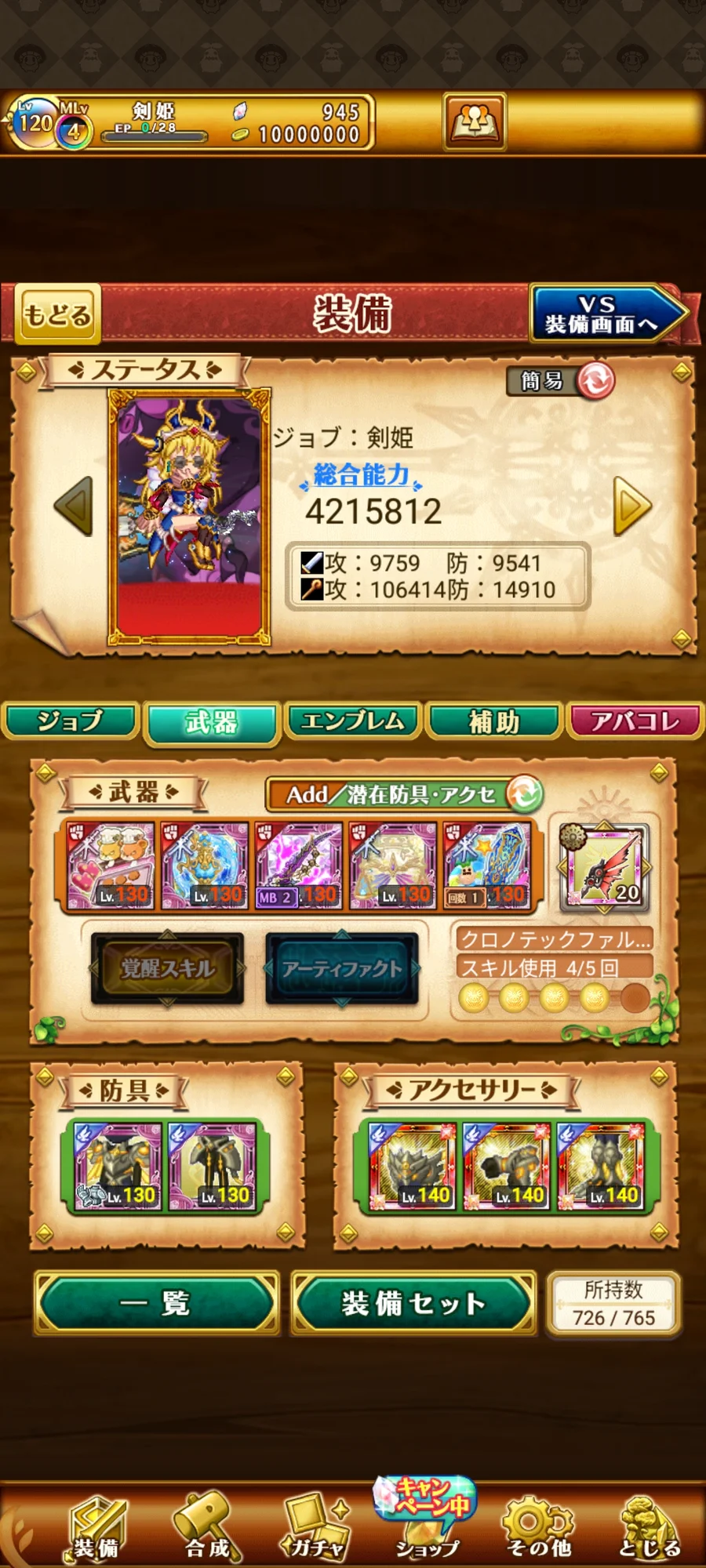This screenshot has width=706, height=1568.
Task: Open the ガチャ menu
Action: point(317,1525)
